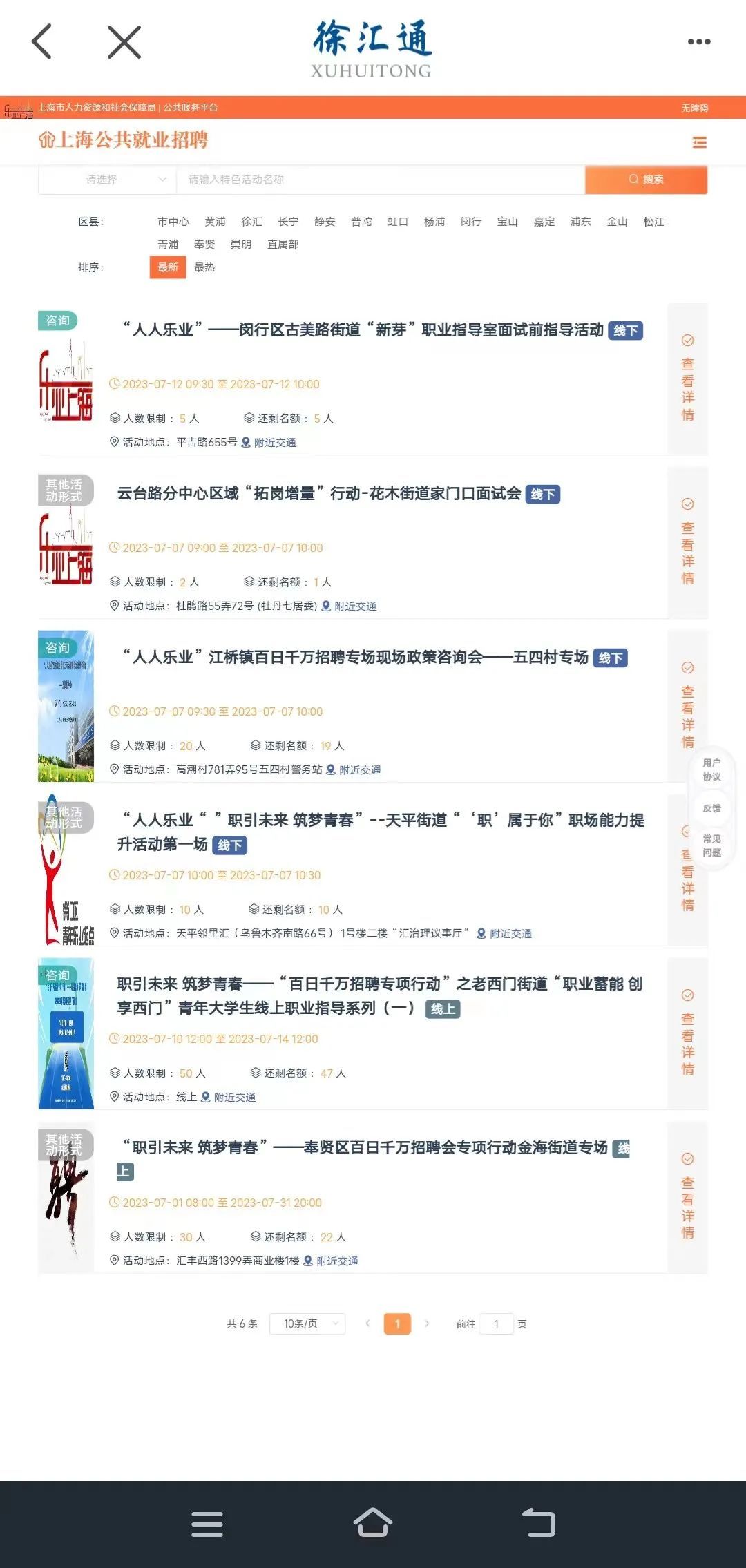Focus the activity name search field
746x1568 pixels.
tap(380, 180)
